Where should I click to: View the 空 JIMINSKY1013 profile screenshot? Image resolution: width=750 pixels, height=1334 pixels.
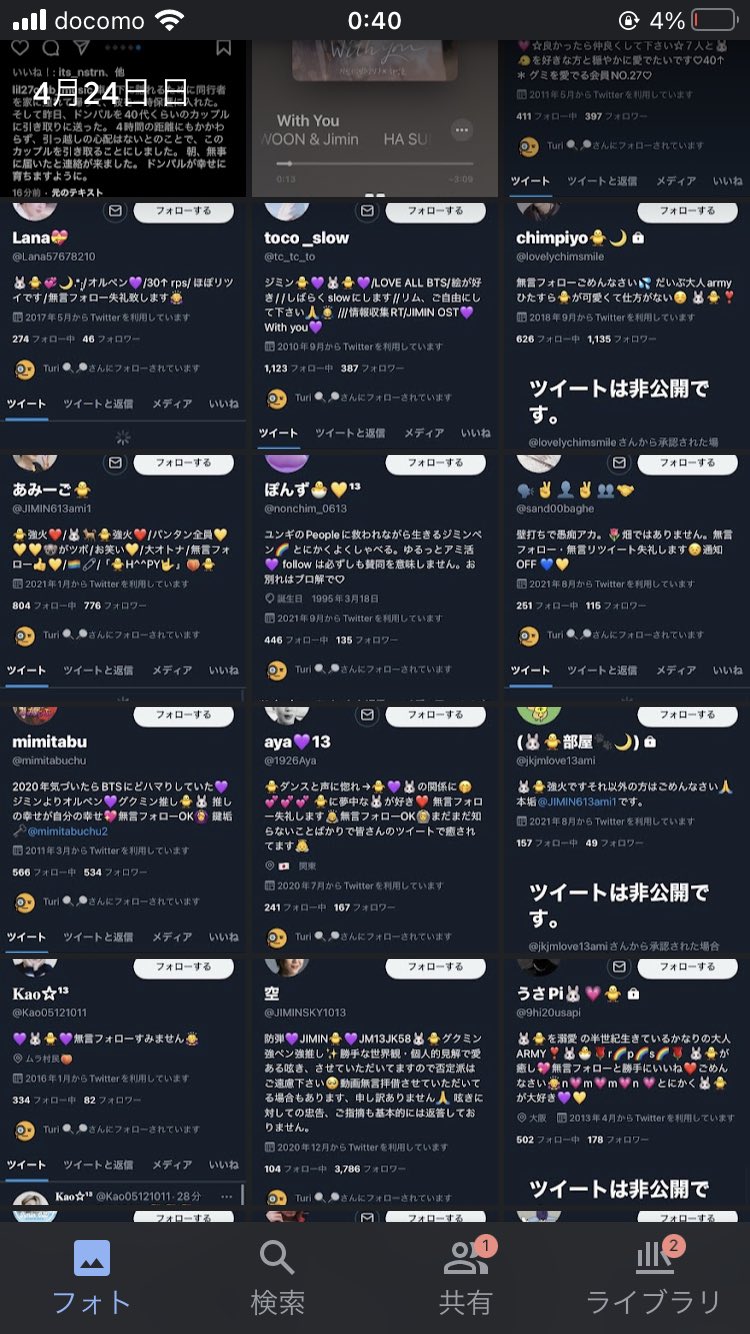coord(374,1080)
